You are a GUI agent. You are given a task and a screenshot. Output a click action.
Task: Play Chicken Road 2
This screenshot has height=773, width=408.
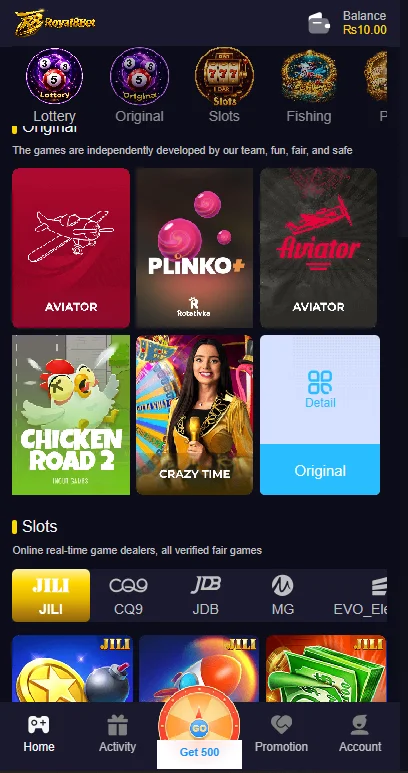point(71,415)
